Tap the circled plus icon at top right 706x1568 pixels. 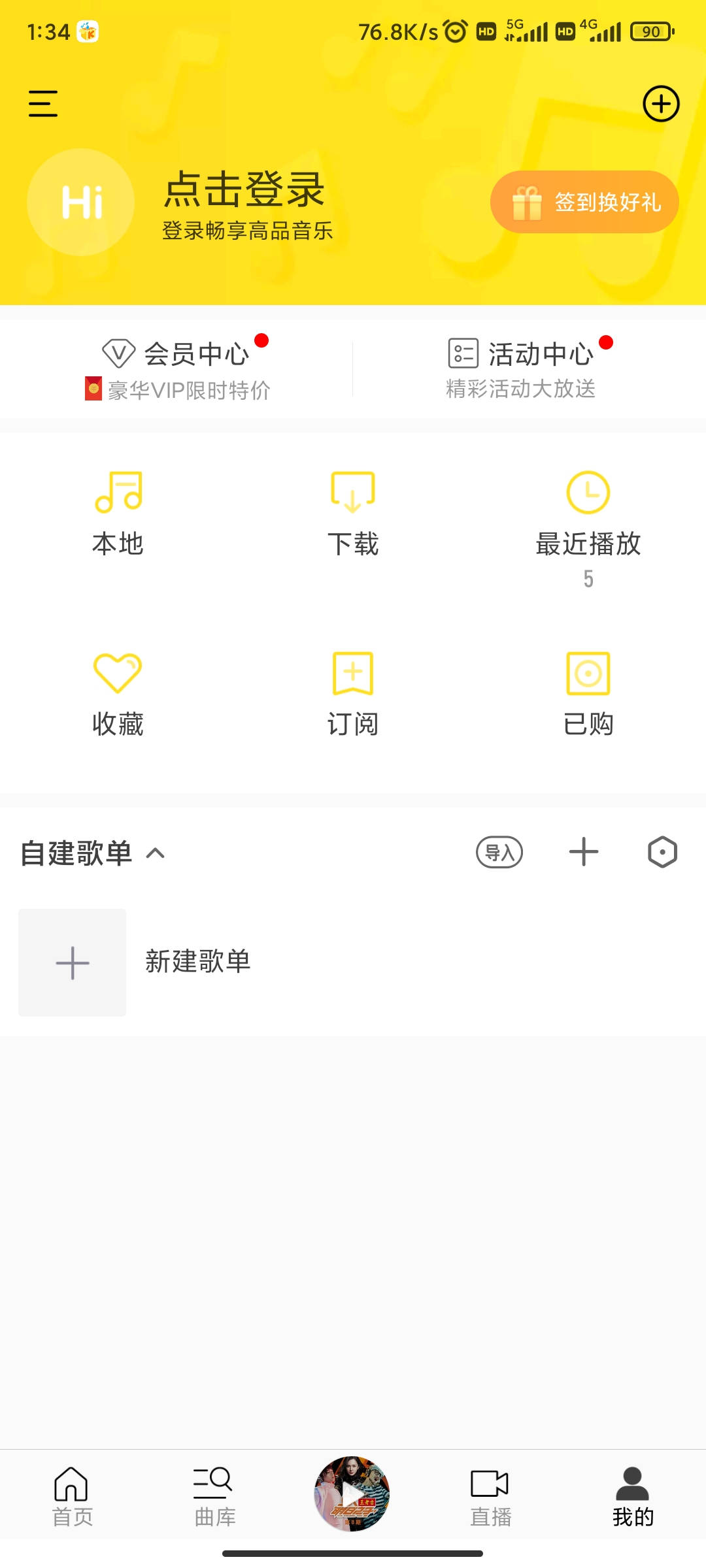[661, 104]
